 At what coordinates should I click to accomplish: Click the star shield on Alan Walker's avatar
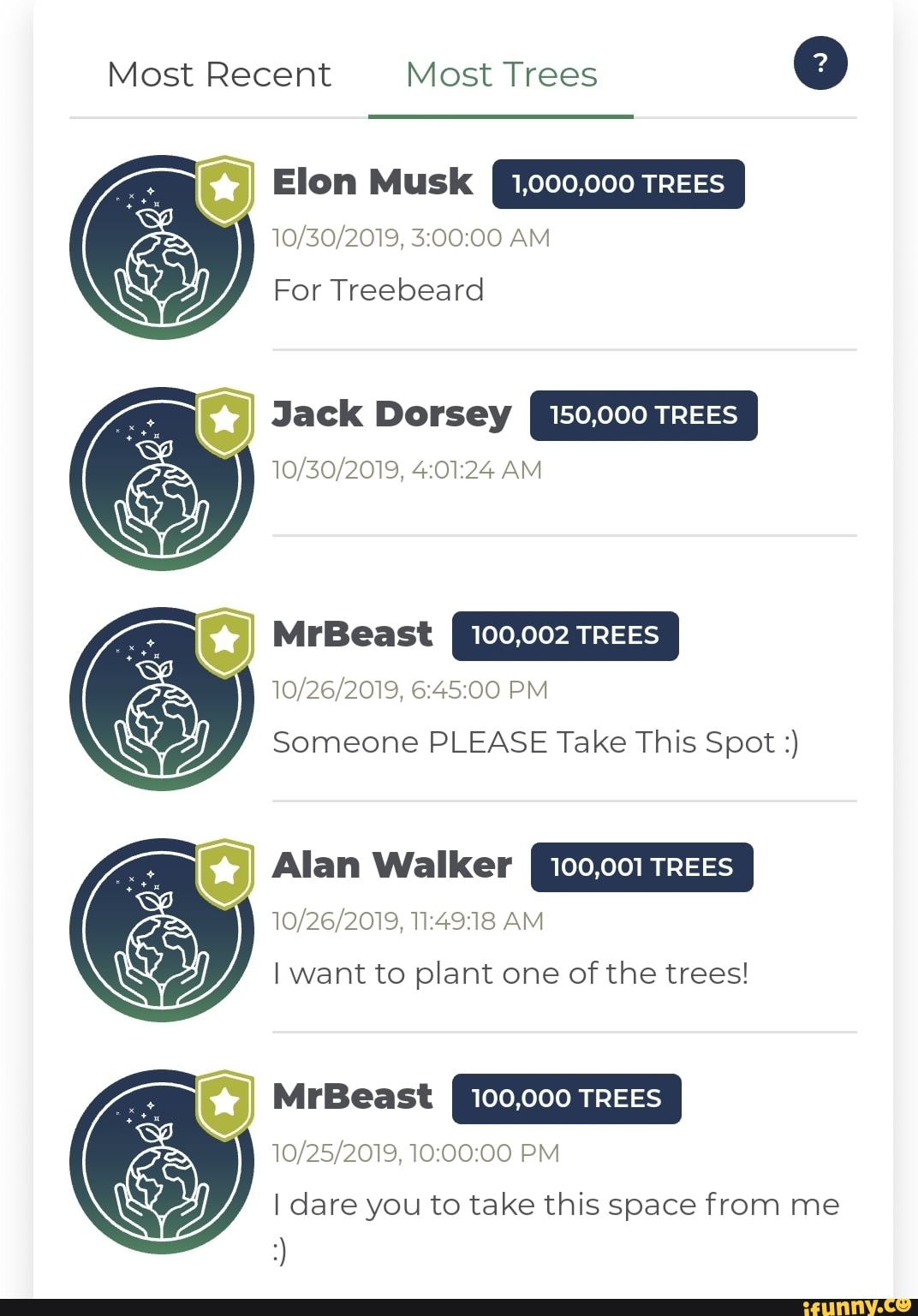[224, 872]
